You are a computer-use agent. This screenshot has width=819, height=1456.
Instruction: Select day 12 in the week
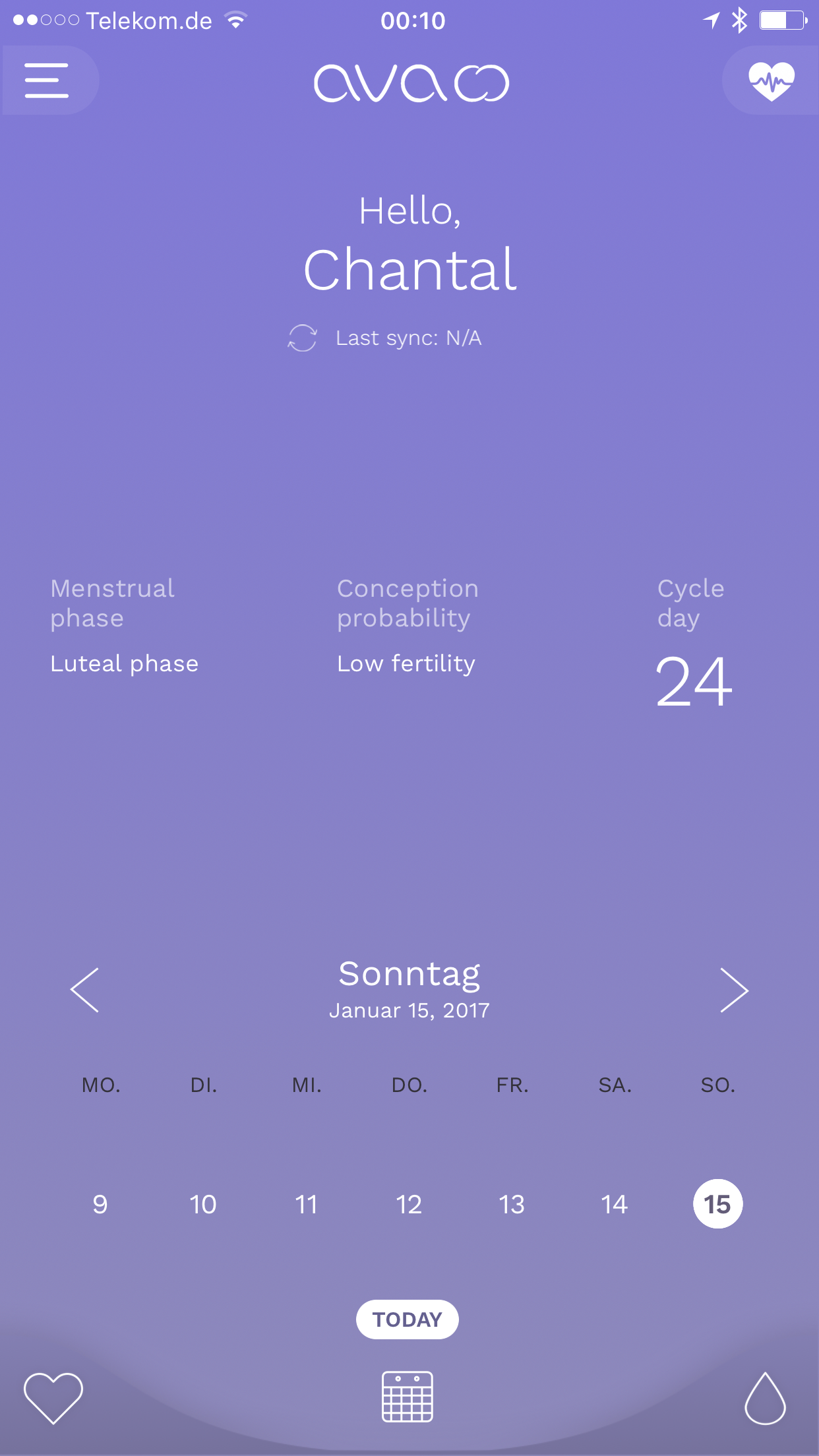point(409,1204)
